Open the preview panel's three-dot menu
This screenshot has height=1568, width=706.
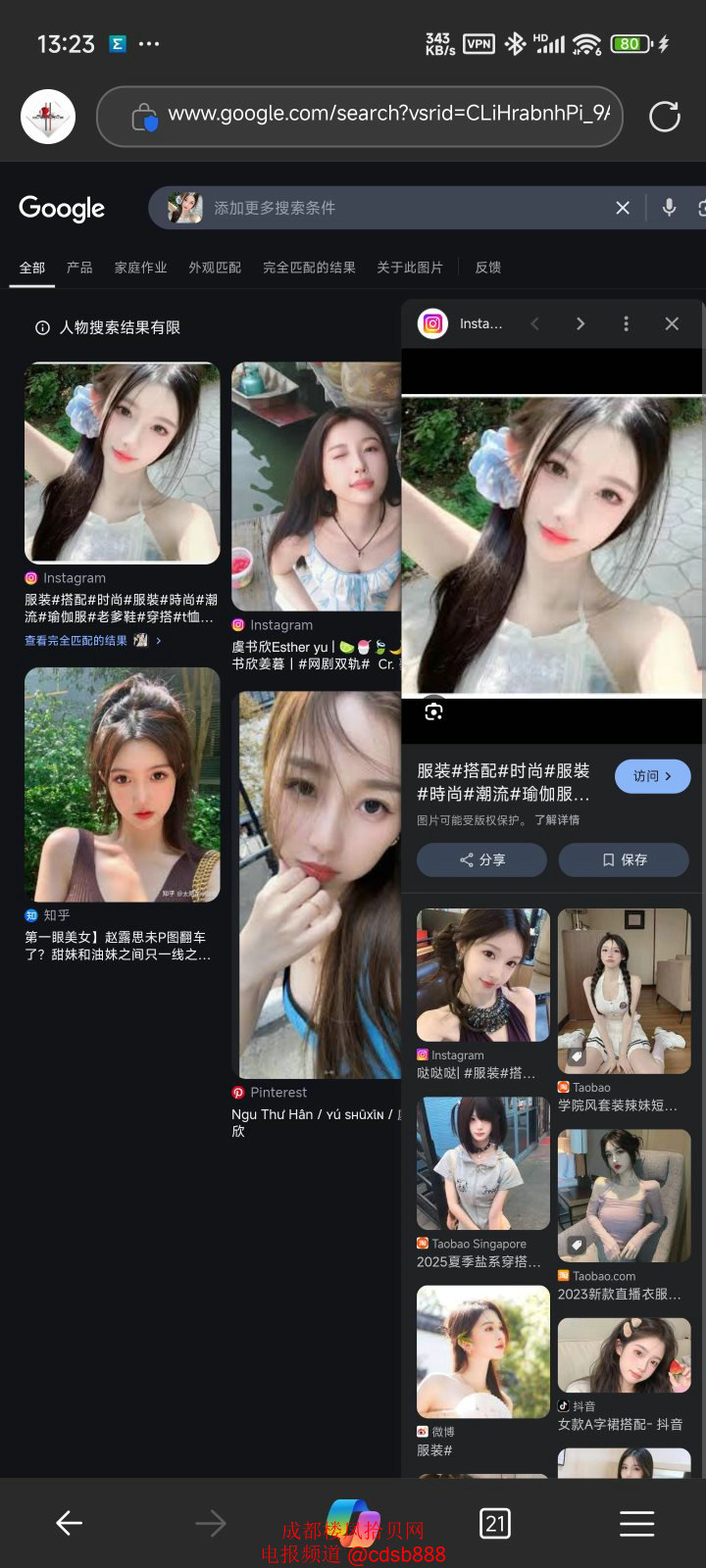pyautogui.click(x=627, y=323)
